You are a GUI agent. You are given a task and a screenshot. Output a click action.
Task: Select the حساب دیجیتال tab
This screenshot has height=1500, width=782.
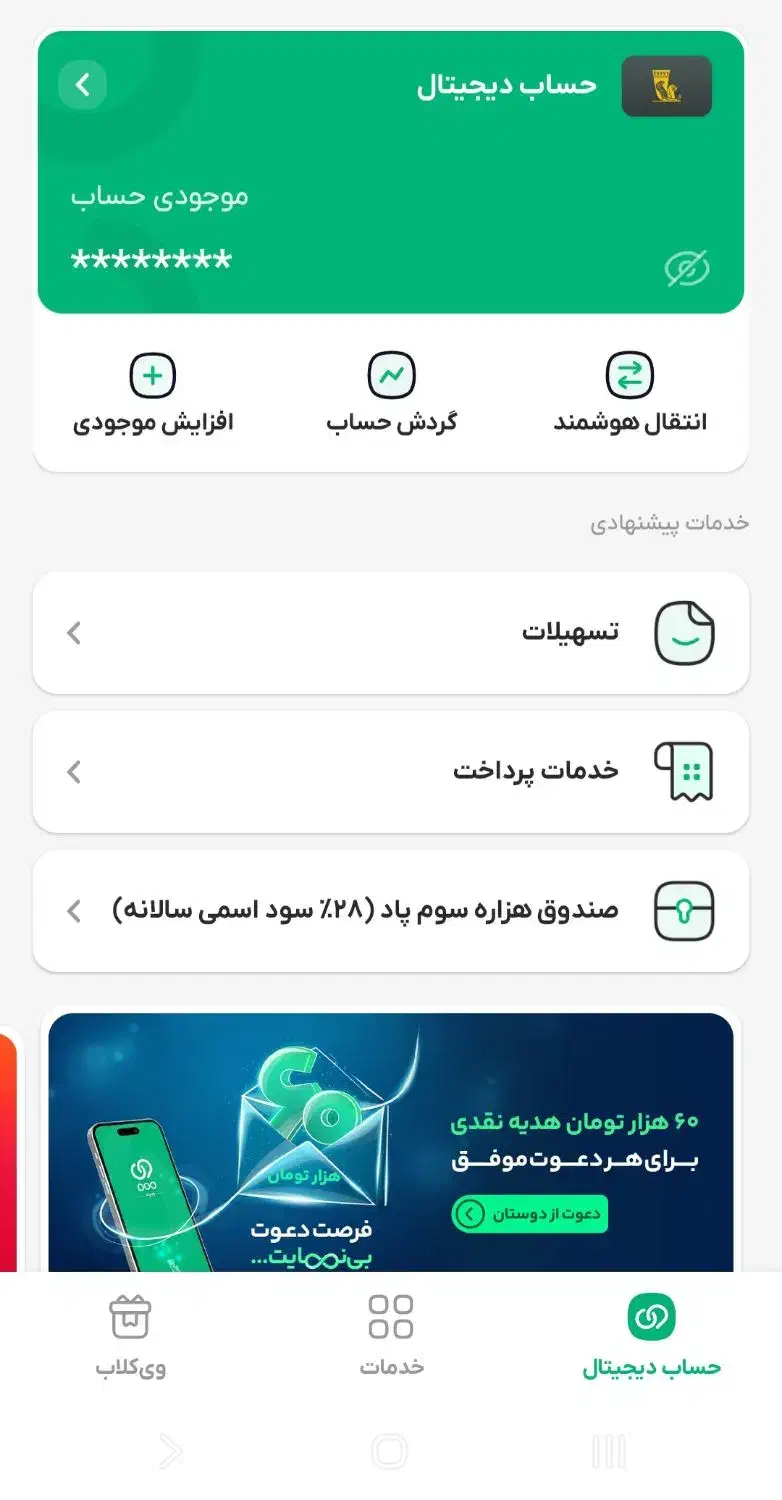tap(651, 1335)
